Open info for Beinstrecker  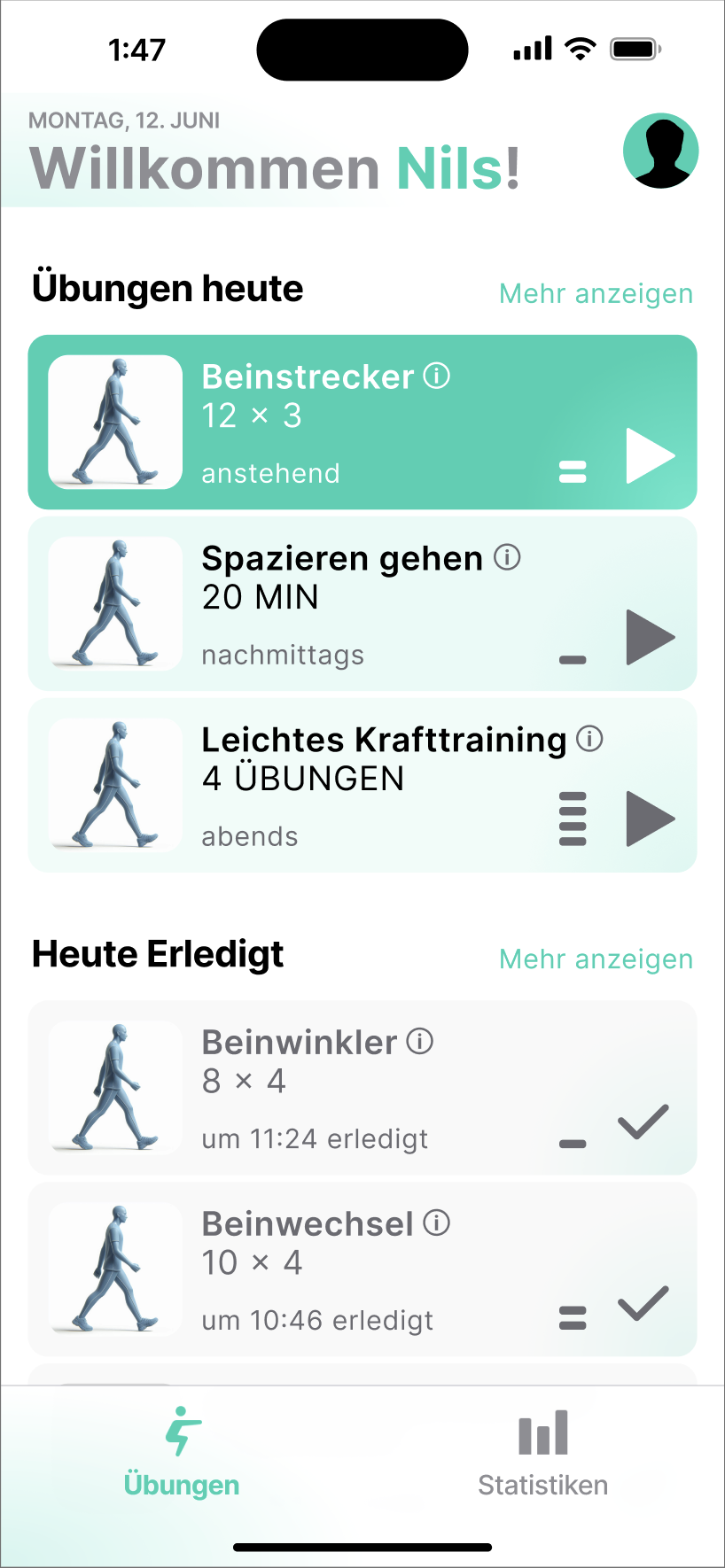coord(436,376)
